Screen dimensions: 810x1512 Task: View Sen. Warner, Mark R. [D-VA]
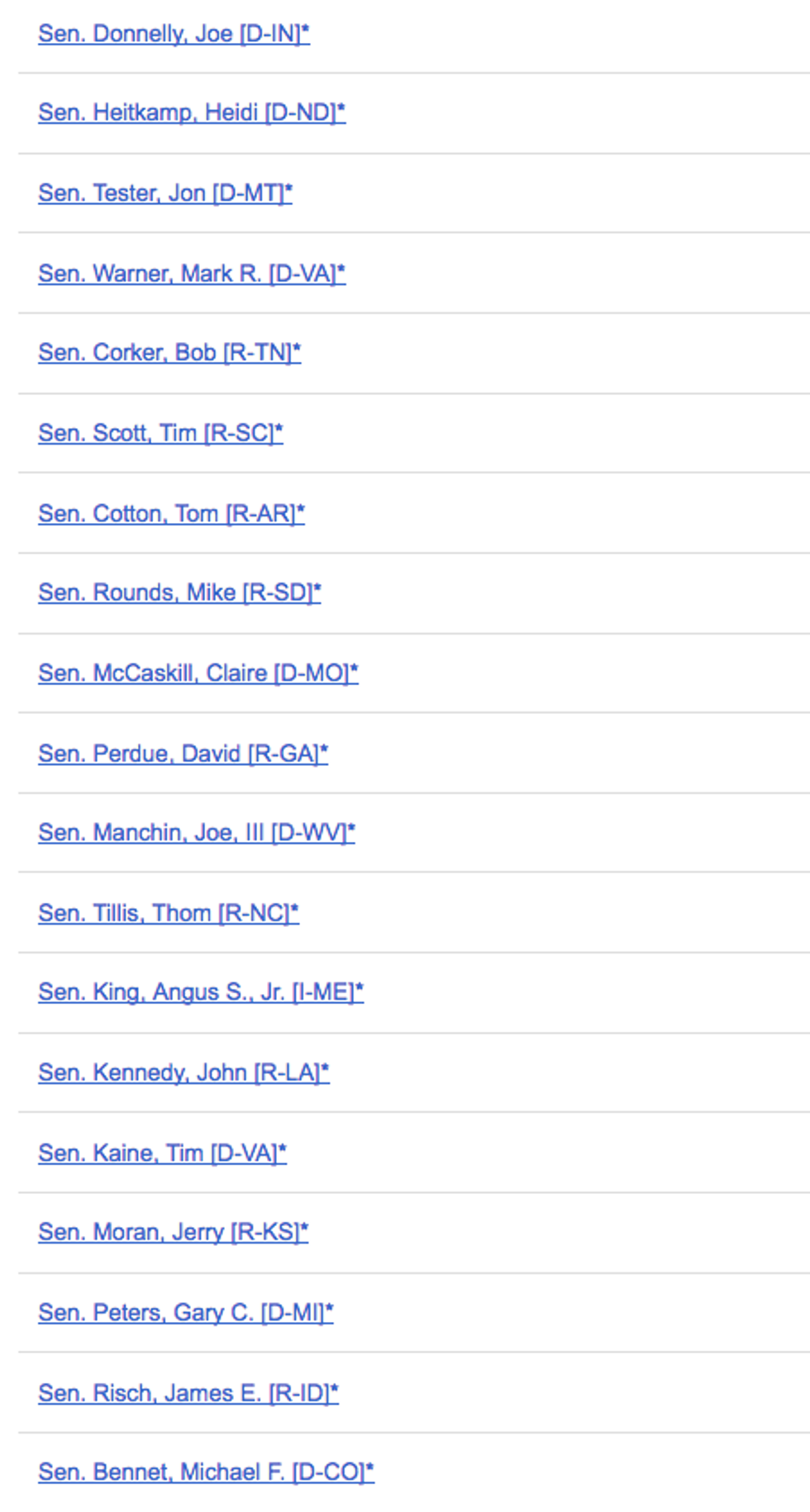pyautogui.click(x=192, y=273)
